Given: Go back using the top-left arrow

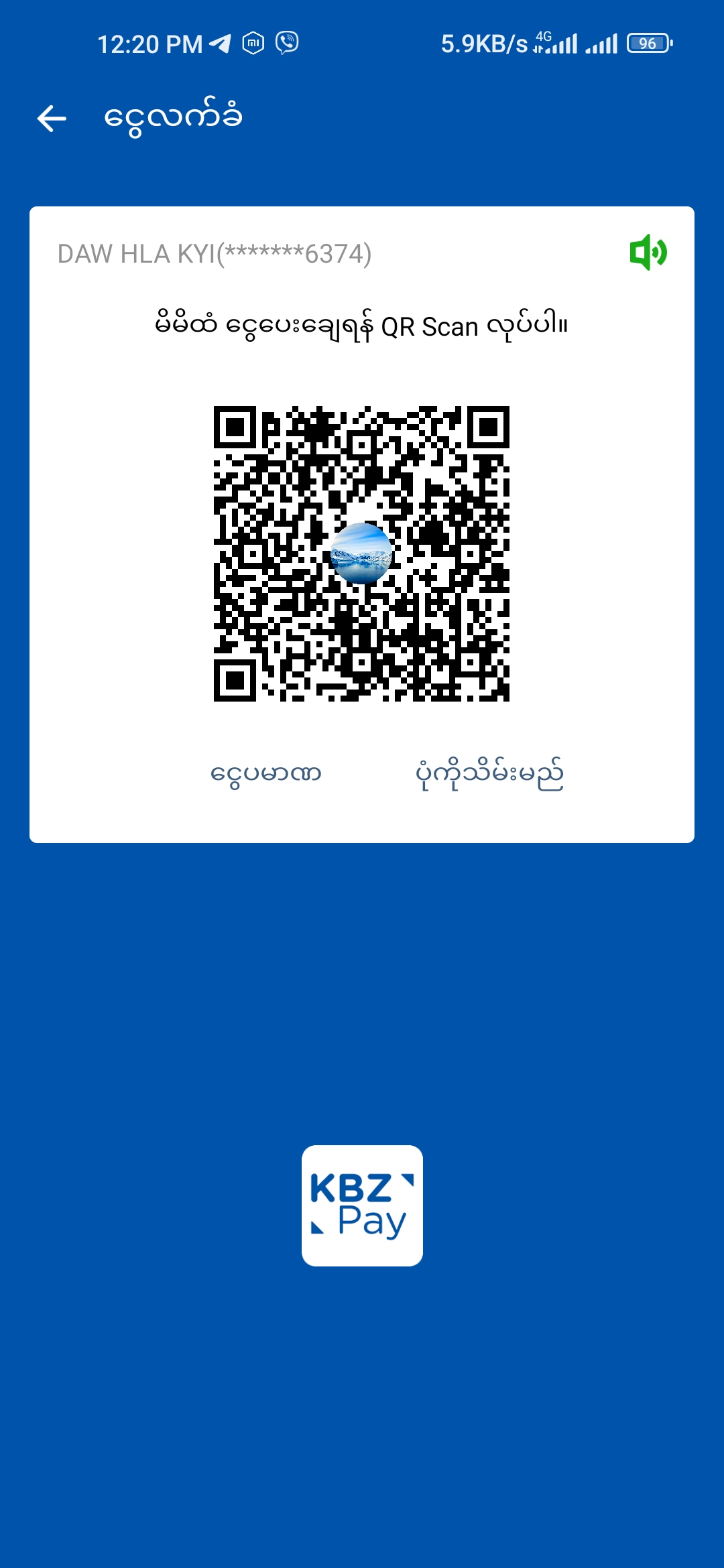Looking at the screenshot, I should (x=52, y=119).
